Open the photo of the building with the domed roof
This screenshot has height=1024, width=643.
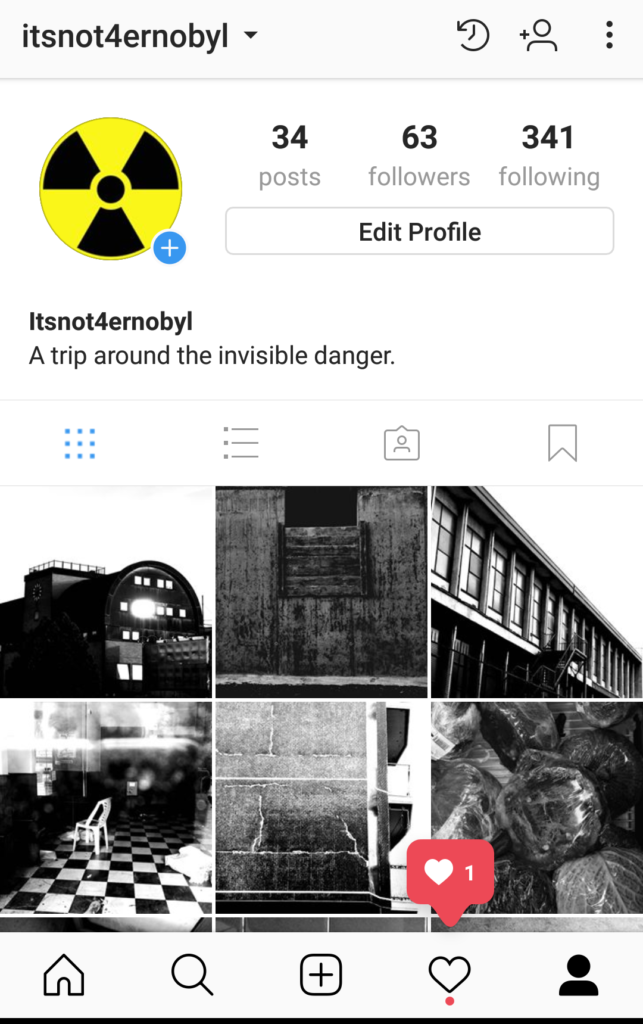coord(106,592)
